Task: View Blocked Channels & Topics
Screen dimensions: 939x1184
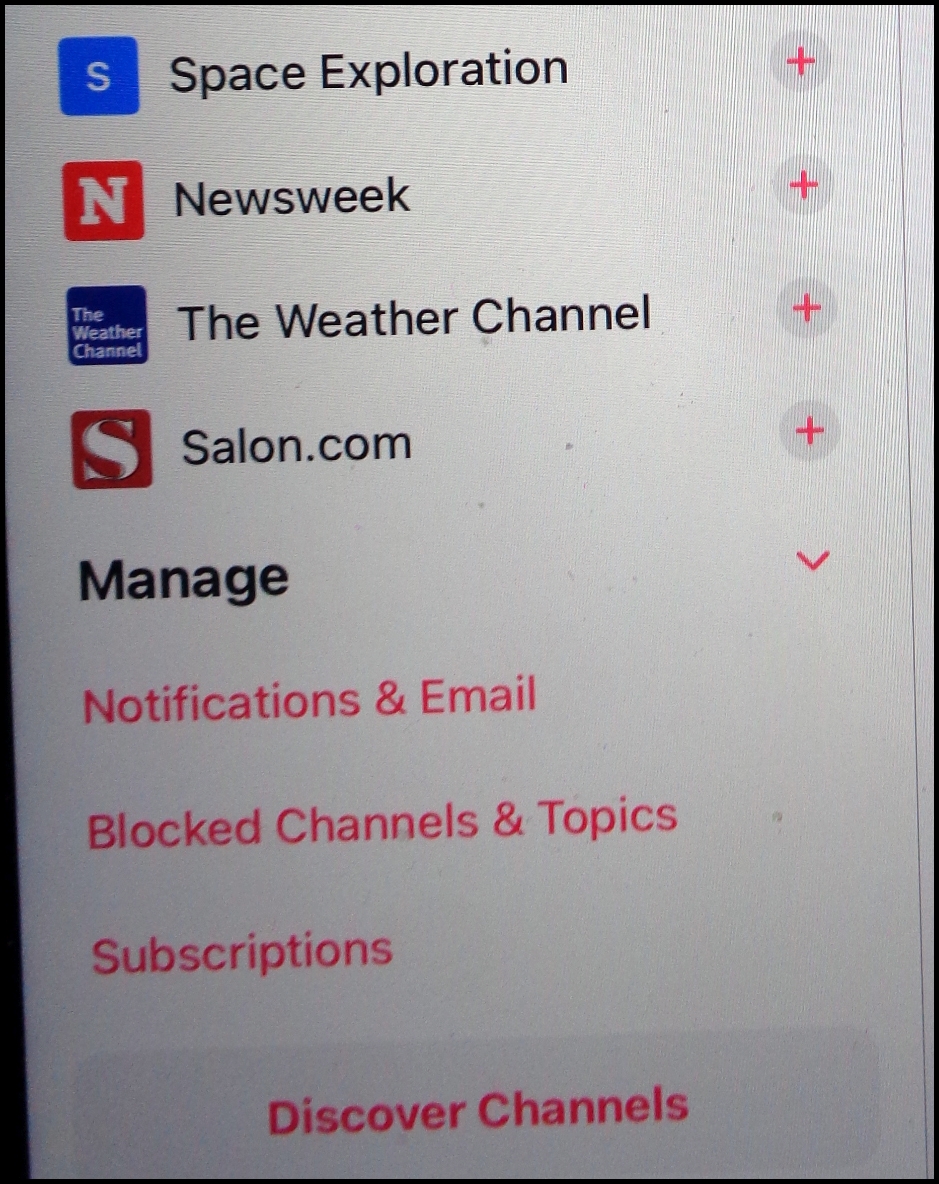Action: pyautogui.click(x=382, y=825)
